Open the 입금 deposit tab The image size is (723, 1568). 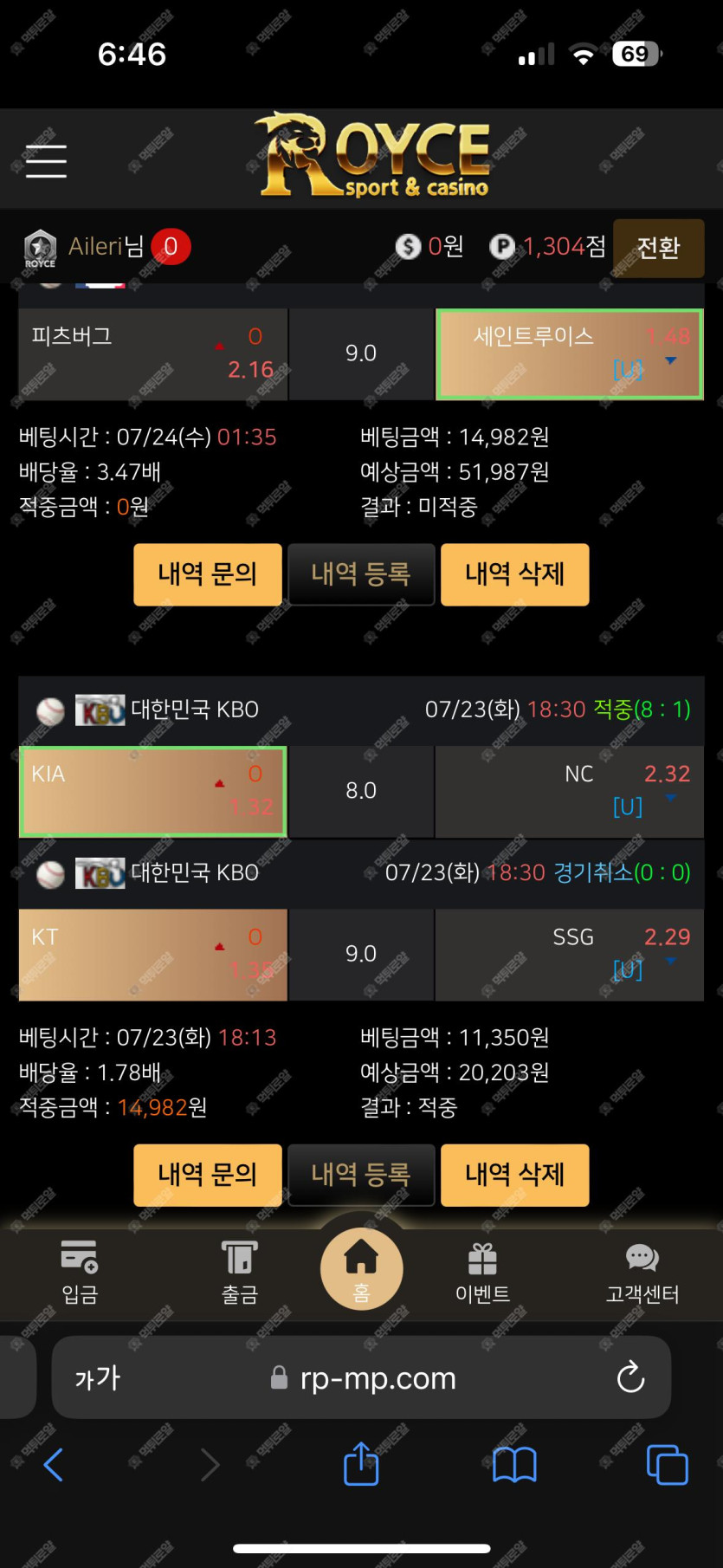pyautogui.click(x=80, y=1272)
